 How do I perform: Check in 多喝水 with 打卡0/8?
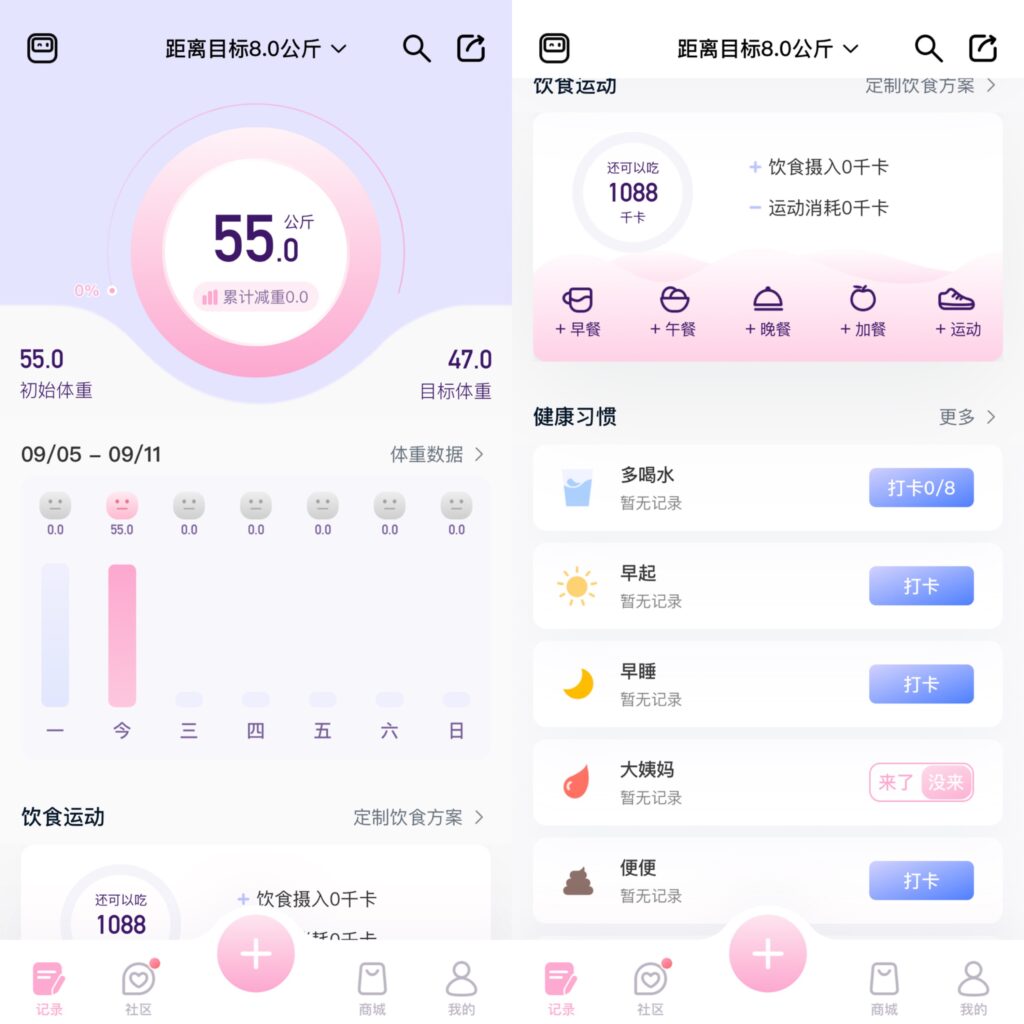[921, 488]
